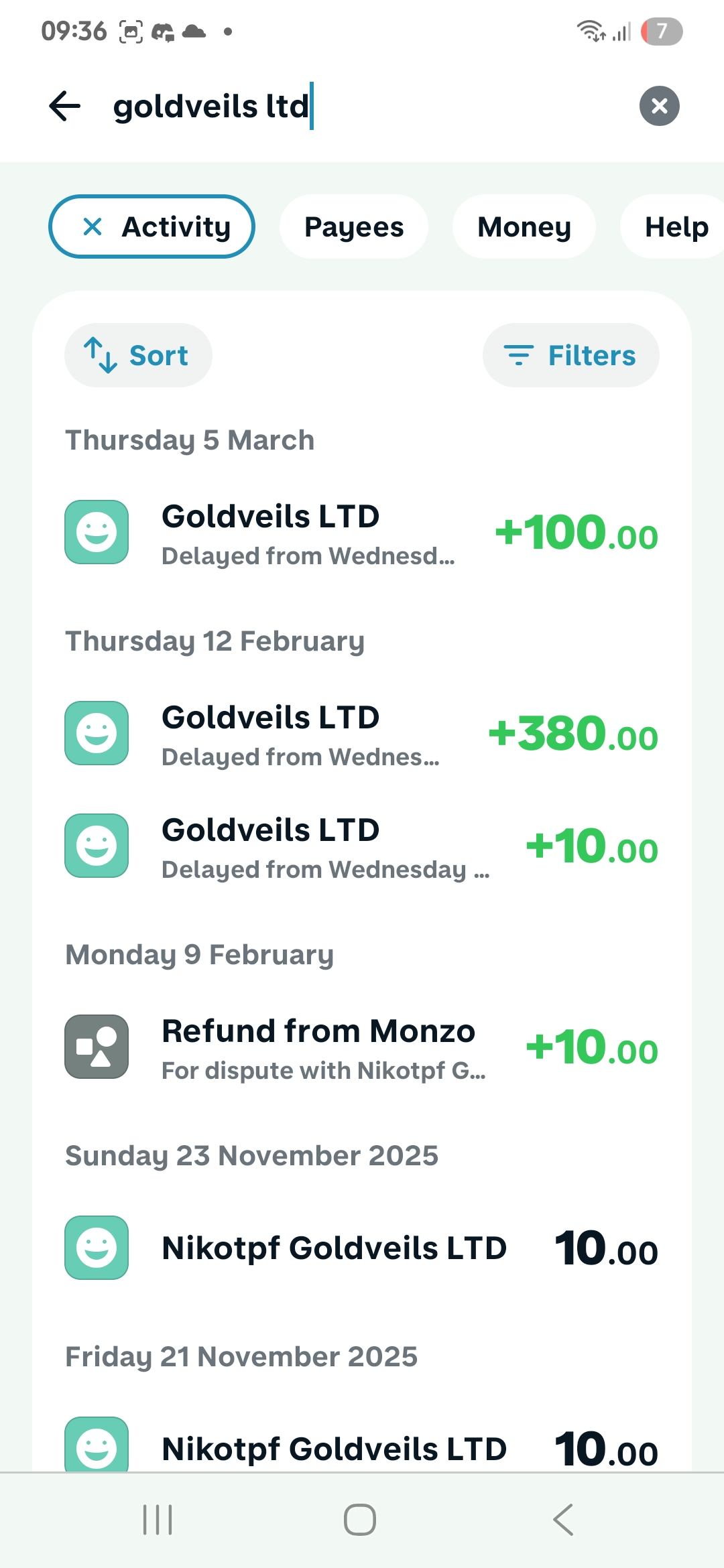
Task: Clear the search text
Action: click(x=659, y=106)
